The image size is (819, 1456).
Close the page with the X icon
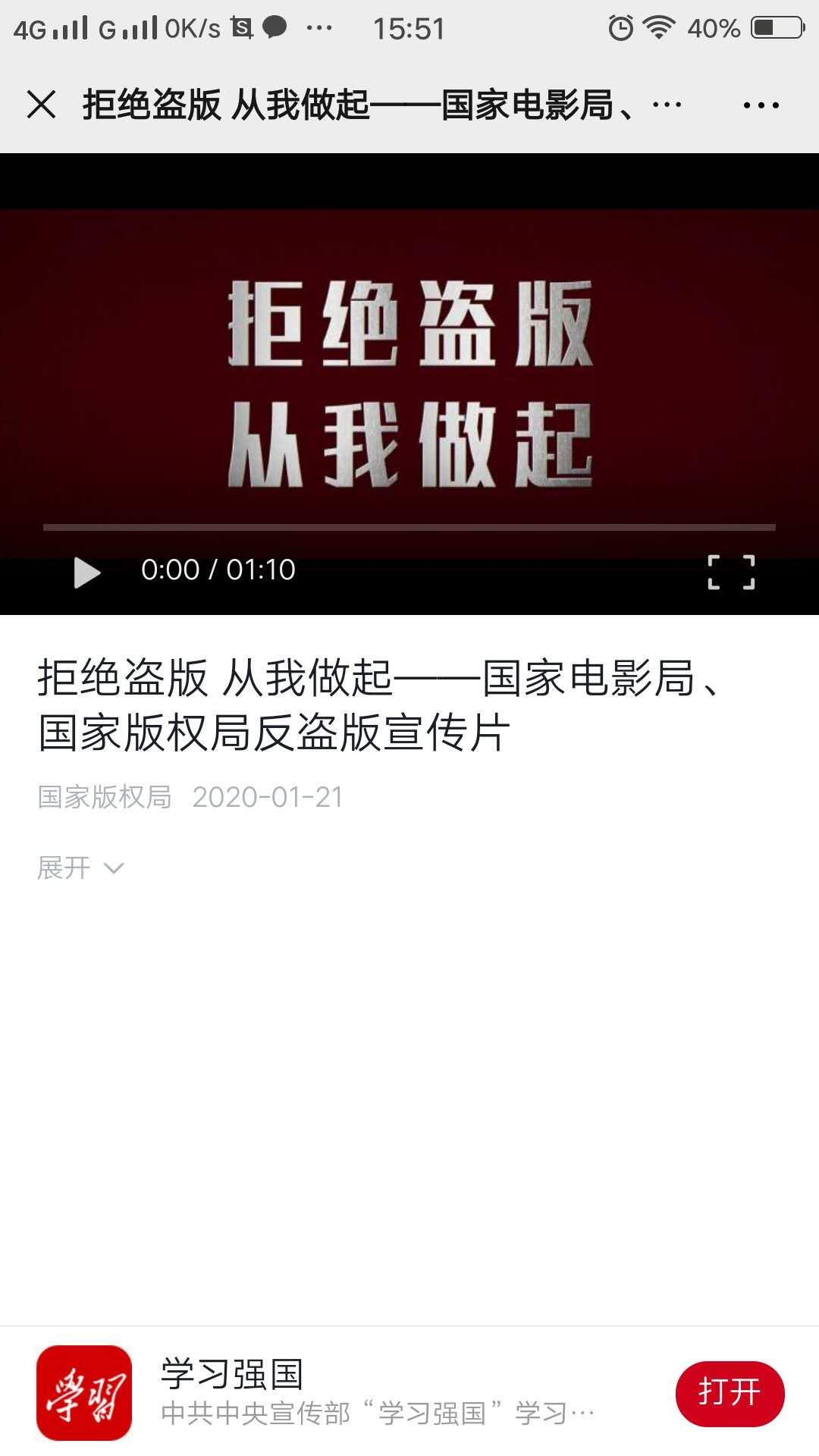[42, 105]
